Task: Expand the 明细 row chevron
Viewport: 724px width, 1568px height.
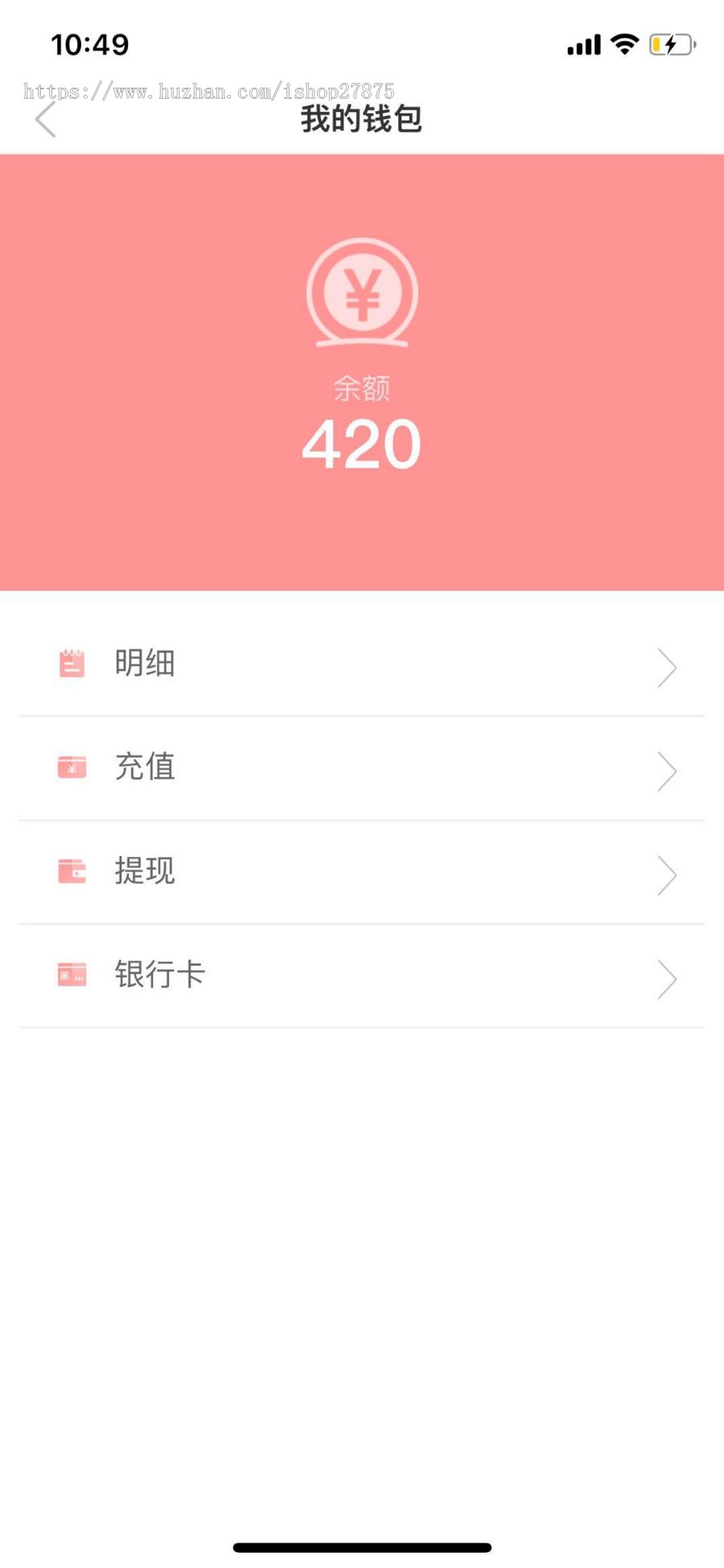Action: point(666,667)
